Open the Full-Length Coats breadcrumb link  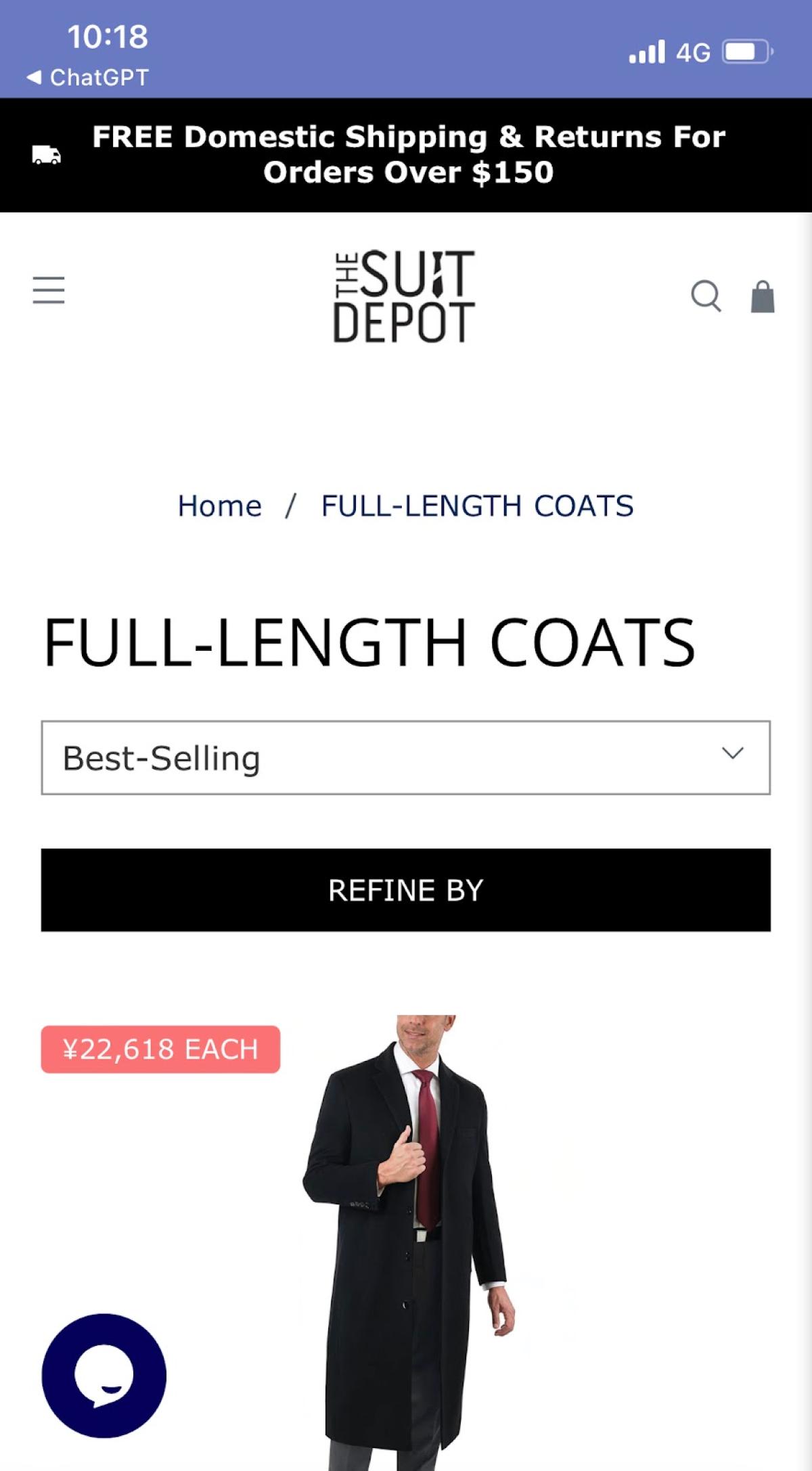pyautogui.click(x=477, y=506)
